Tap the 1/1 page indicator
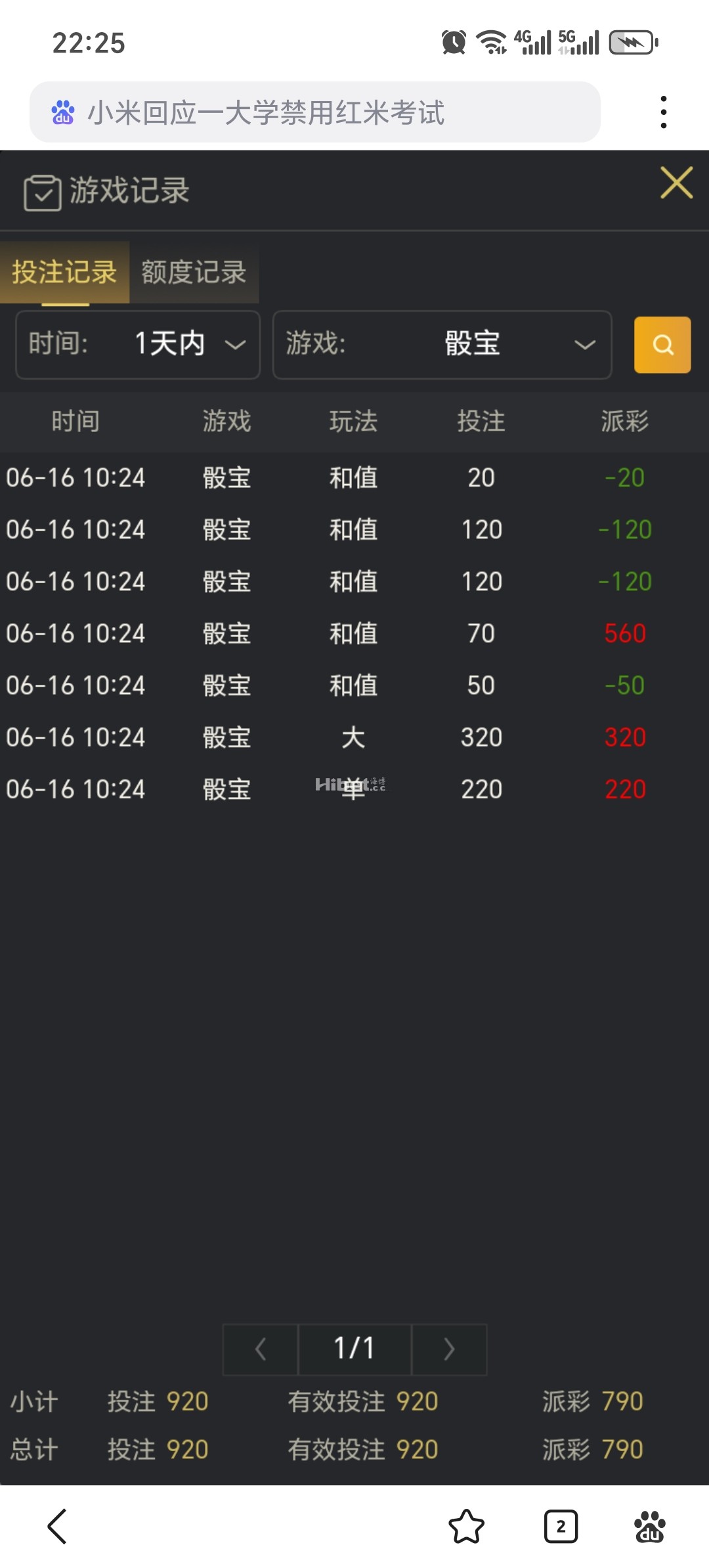Screen dimensions: 709x1568 click(354, 1349)
